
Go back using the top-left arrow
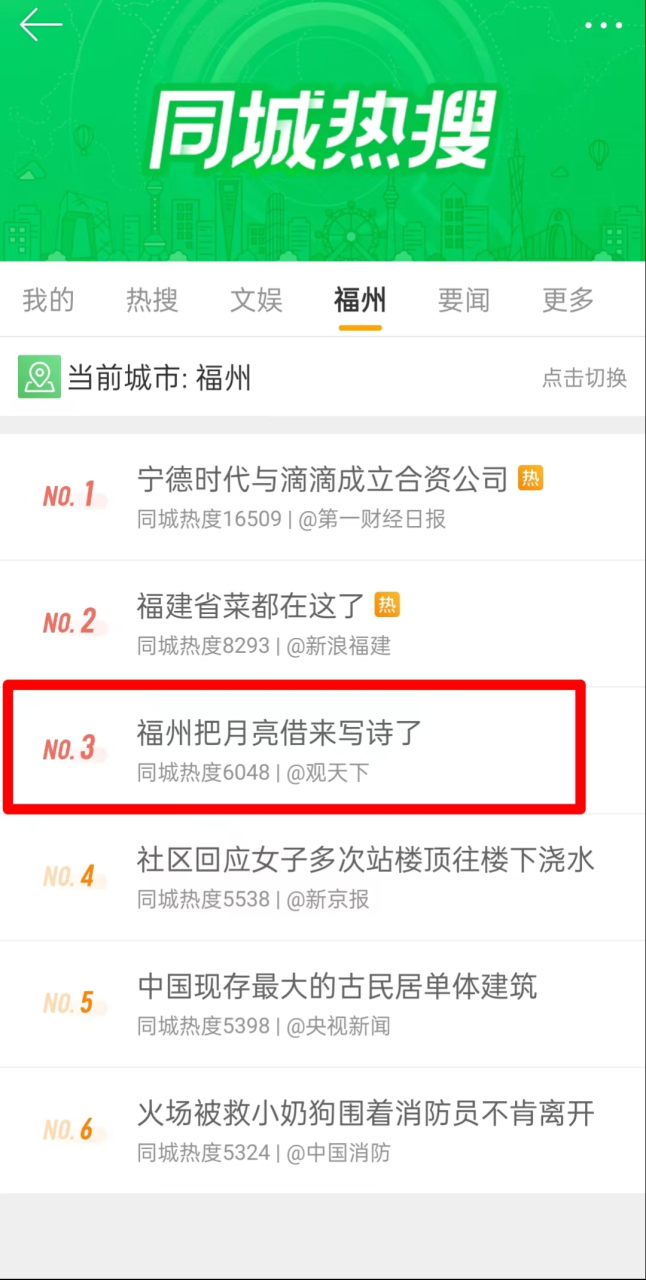pyautogui.click(x=40, y=26)
